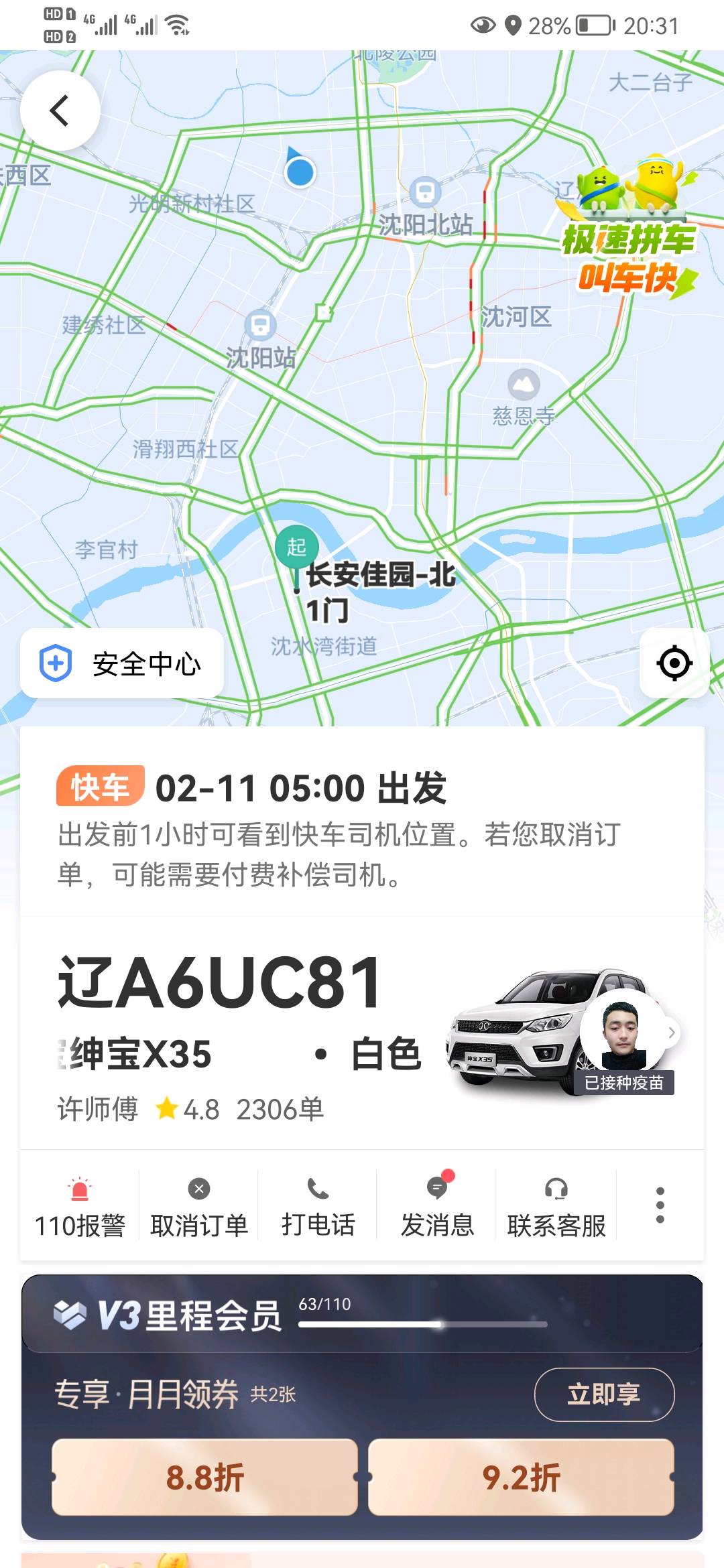The height and width of the screenshot is (1568, 724).
Task: Cancel the order via 取消订单
Action: point(199,1207)
